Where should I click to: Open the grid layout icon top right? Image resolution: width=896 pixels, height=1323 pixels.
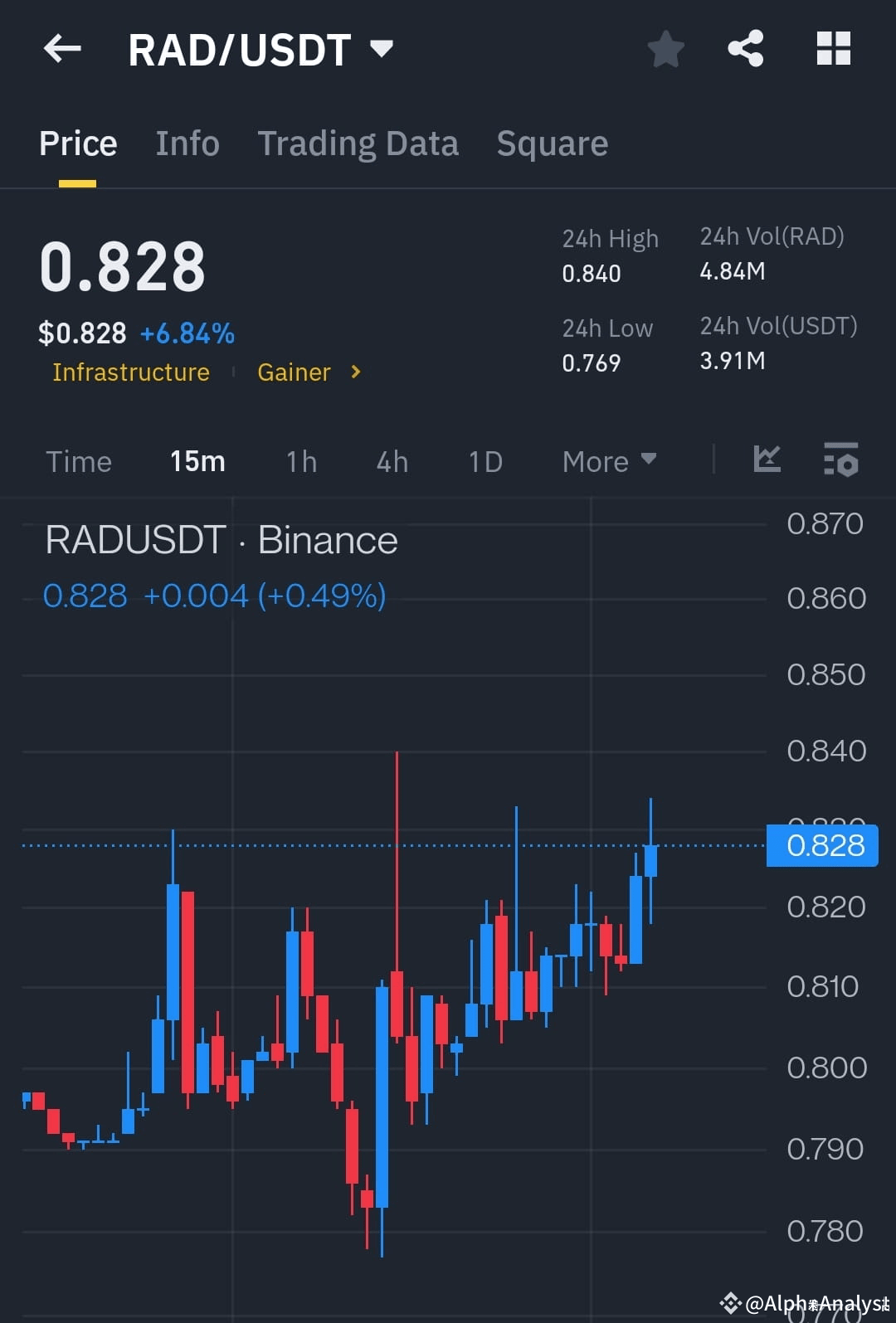[833, 49]
